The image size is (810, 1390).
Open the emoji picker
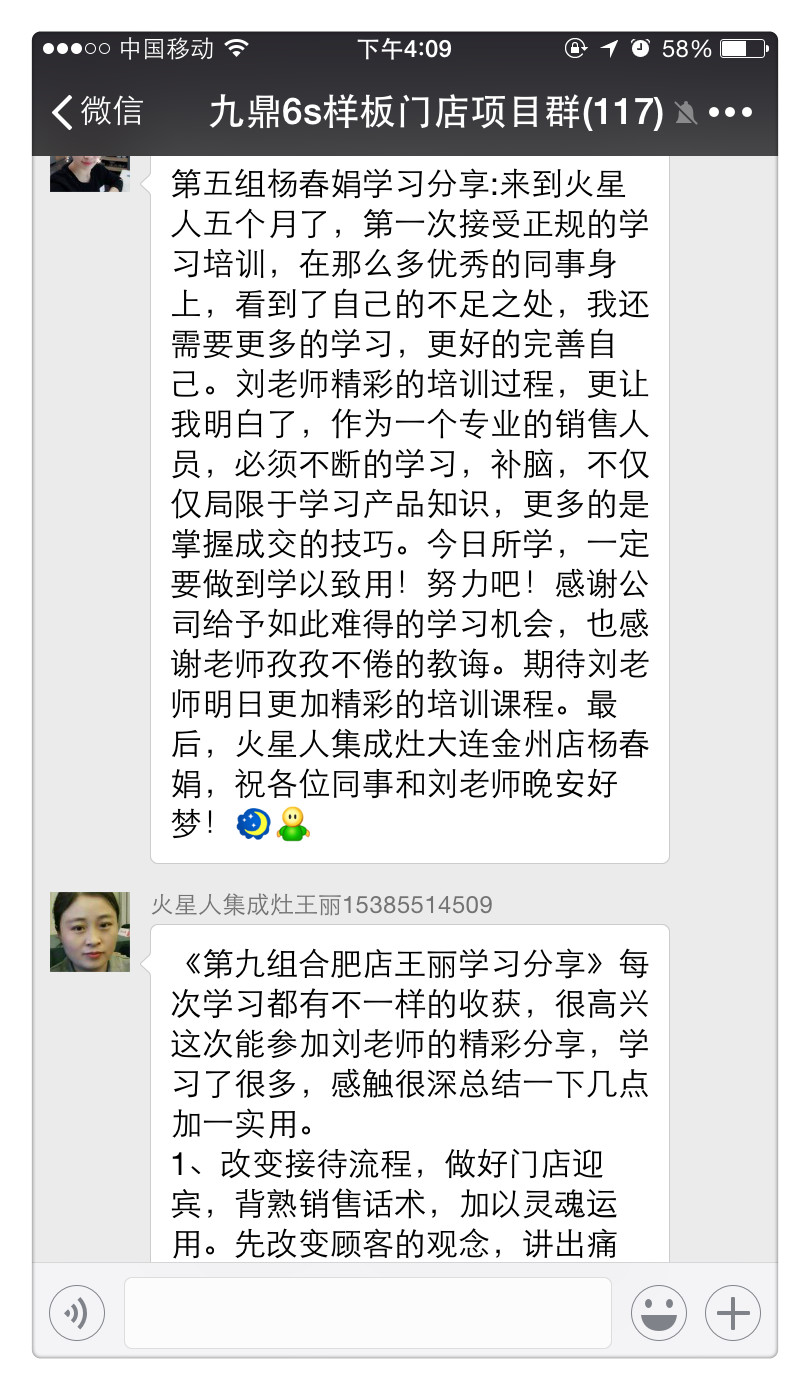coord(658,1312)
